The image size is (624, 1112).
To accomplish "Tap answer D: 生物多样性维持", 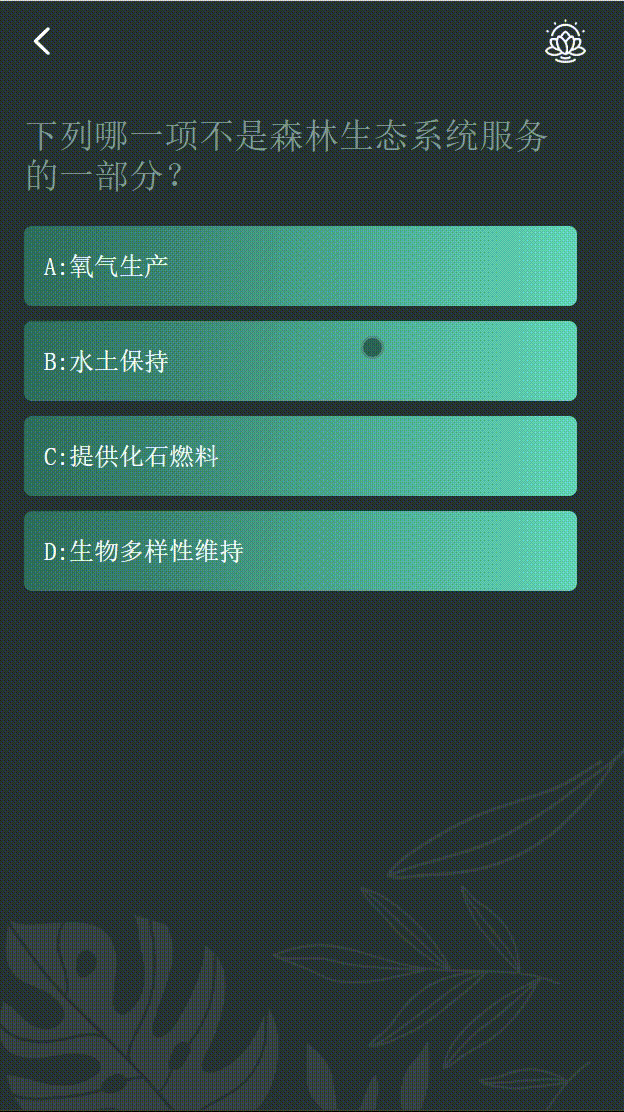I will click(x=301, y=551).
